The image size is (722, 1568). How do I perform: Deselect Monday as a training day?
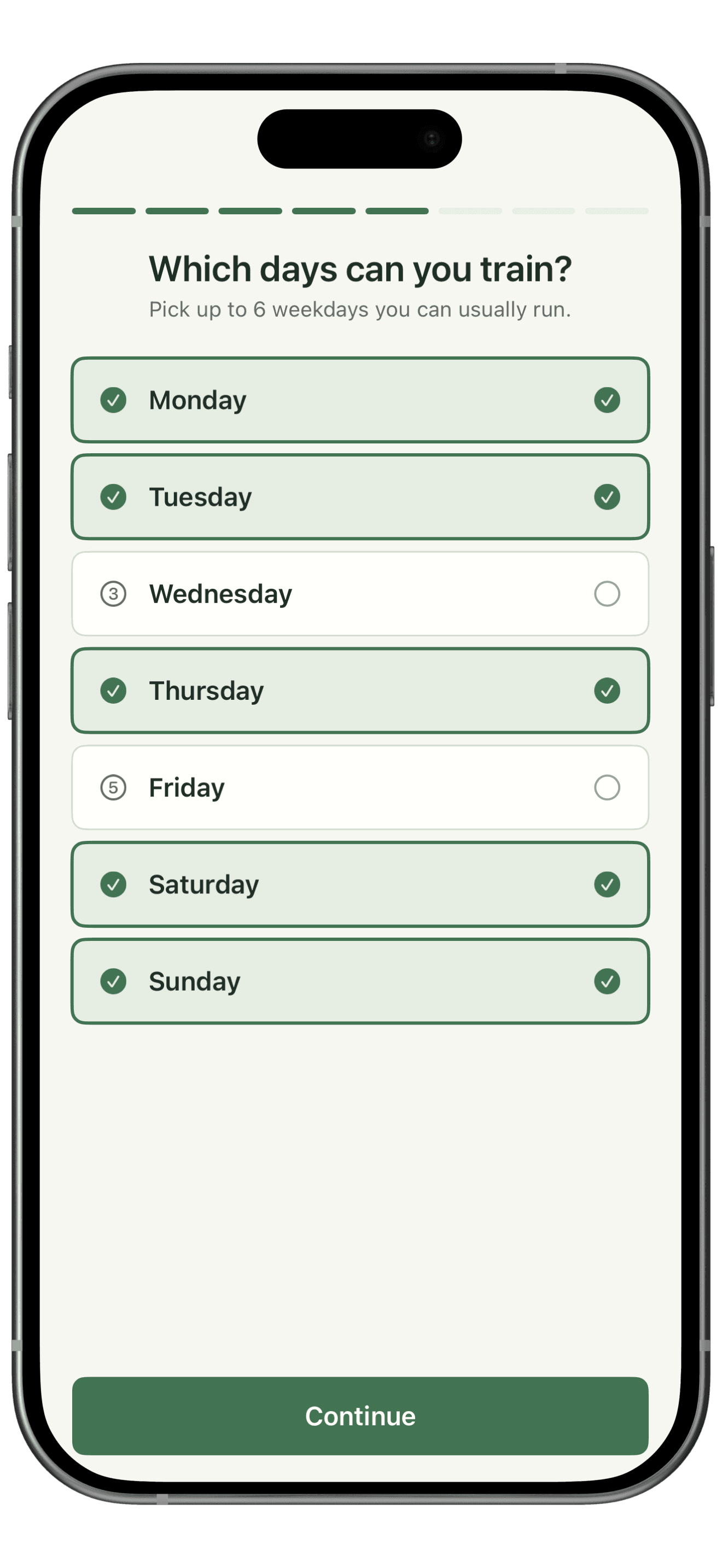[360, 400]
